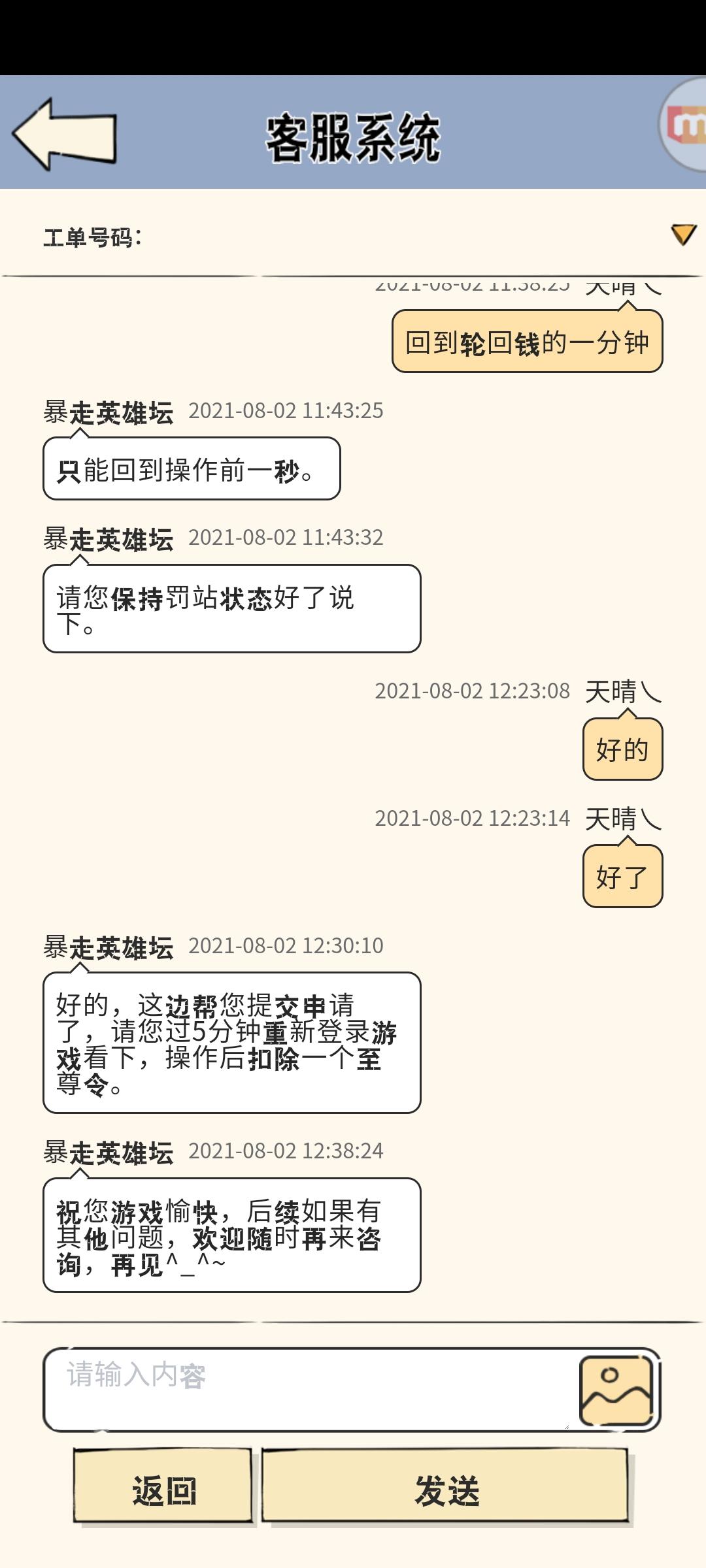Open the floating round icon at top right

[x=683, y=124]
